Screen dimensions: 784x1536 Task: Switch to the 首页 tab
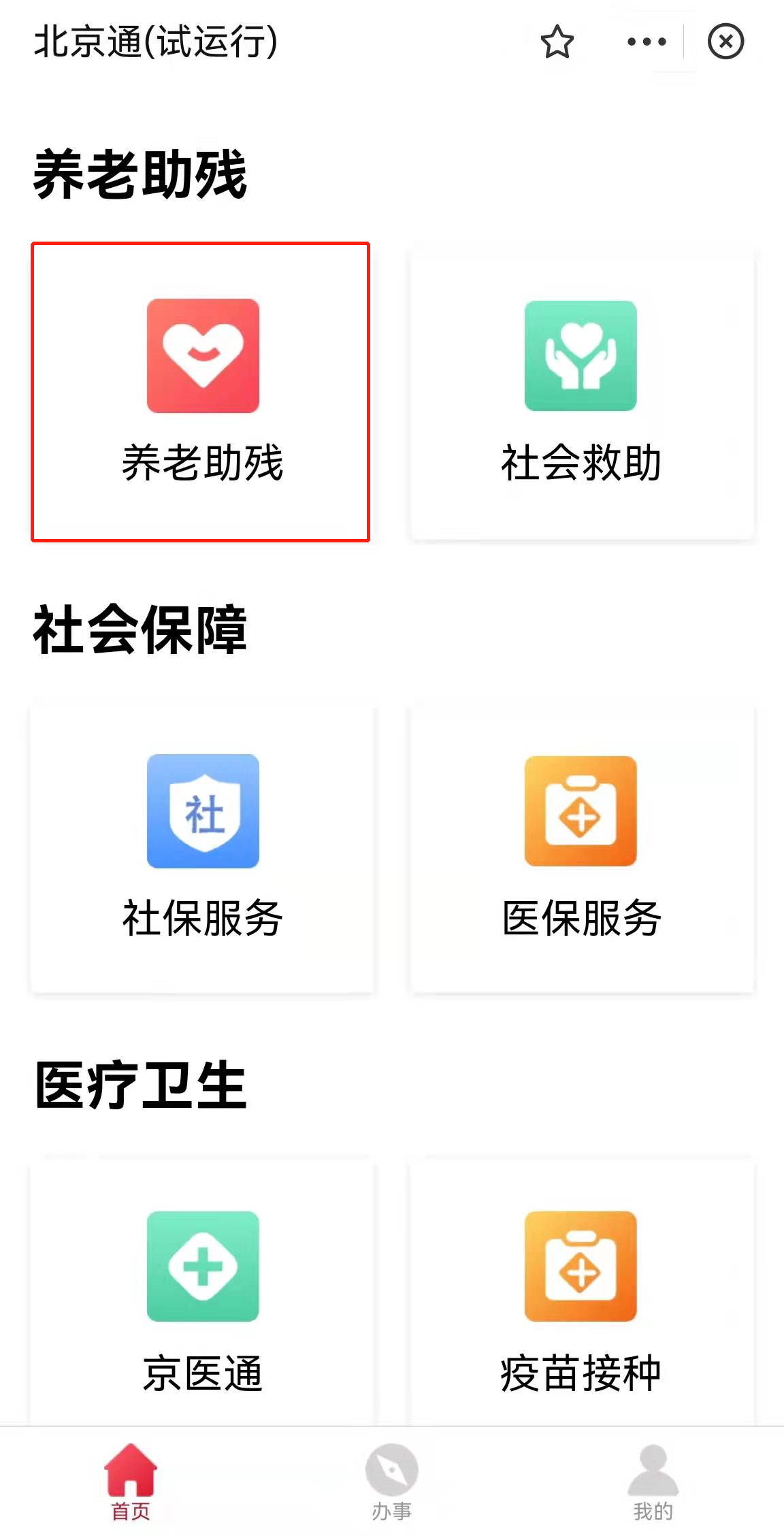pos(131,1482)
